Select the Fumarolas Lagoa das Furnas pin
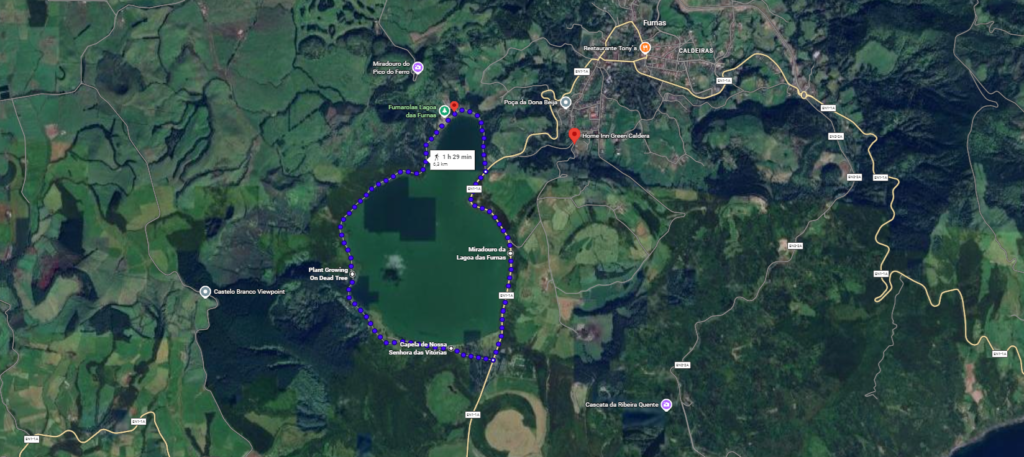This screenshot has width=1024, height=457. pyautogui.click(x=444, y=109)
